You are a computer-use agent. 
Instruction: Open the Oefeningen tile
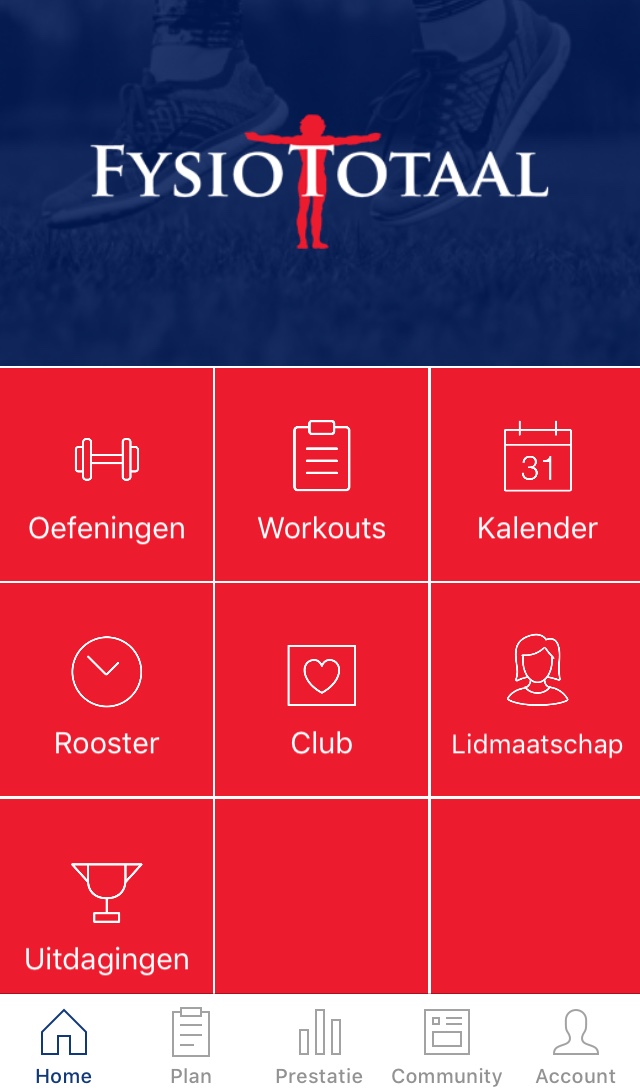[107, 474]
